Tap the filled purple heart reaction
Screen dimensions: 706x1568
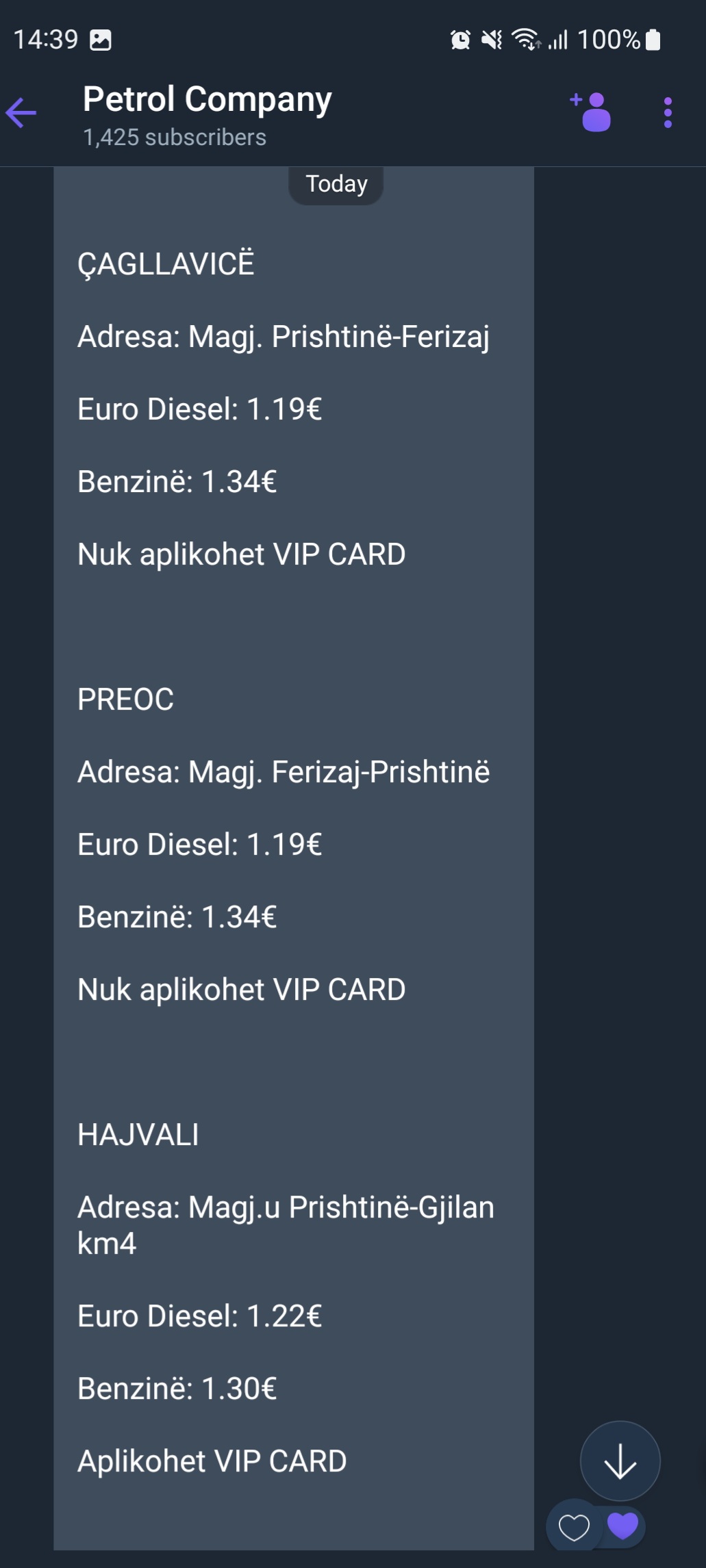[x=622, y=1526]
